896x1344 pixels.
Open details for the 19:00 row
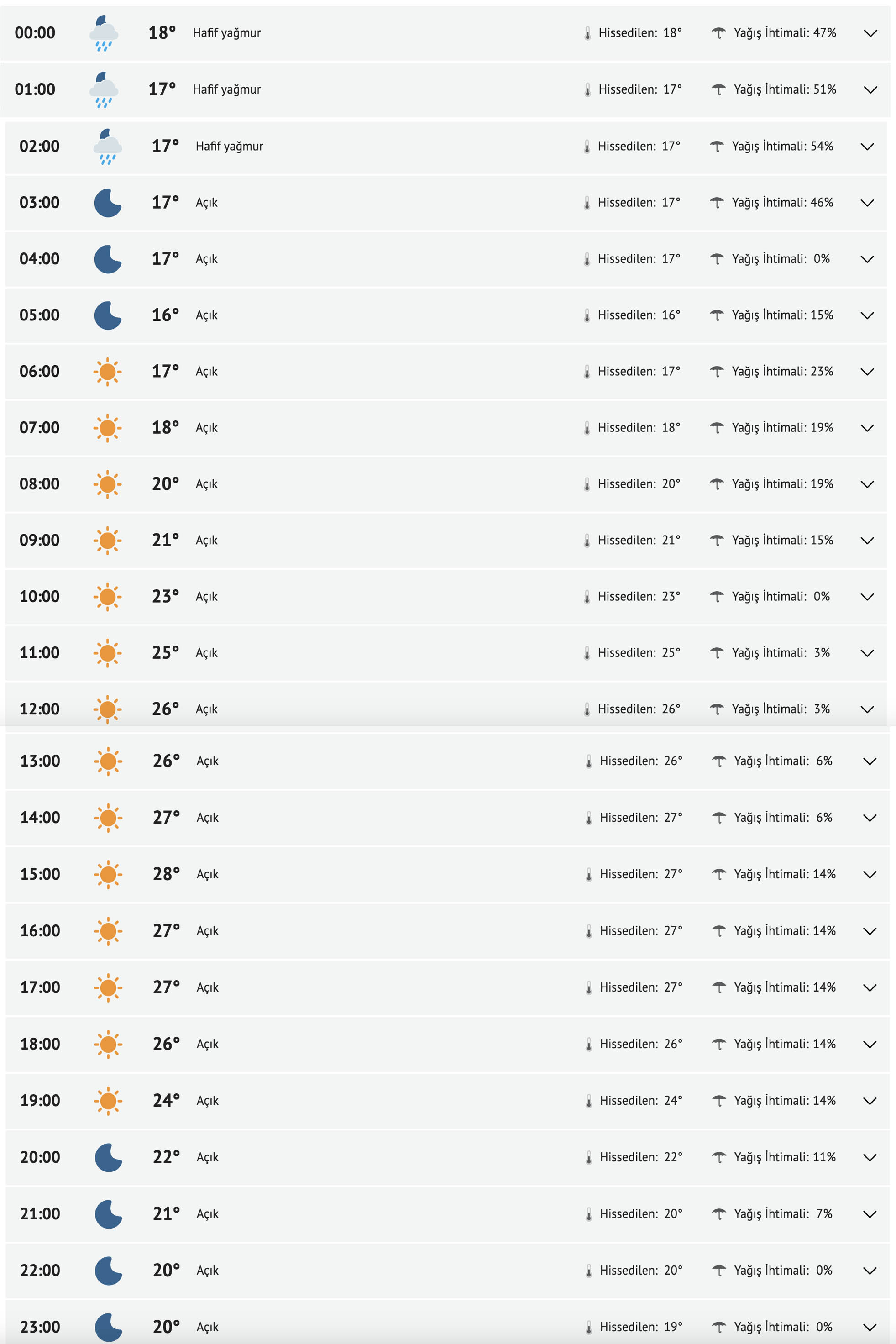point(869,1101)
